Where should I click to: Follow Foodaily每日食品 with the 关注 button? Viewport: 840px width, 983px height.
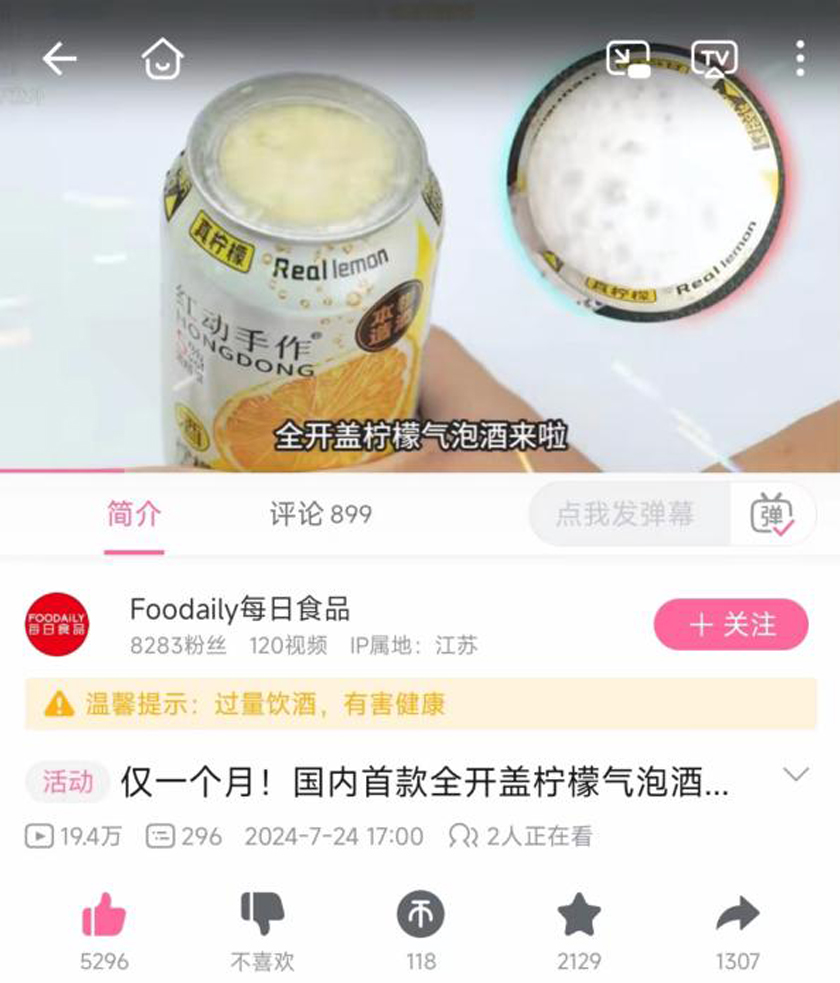731,625
